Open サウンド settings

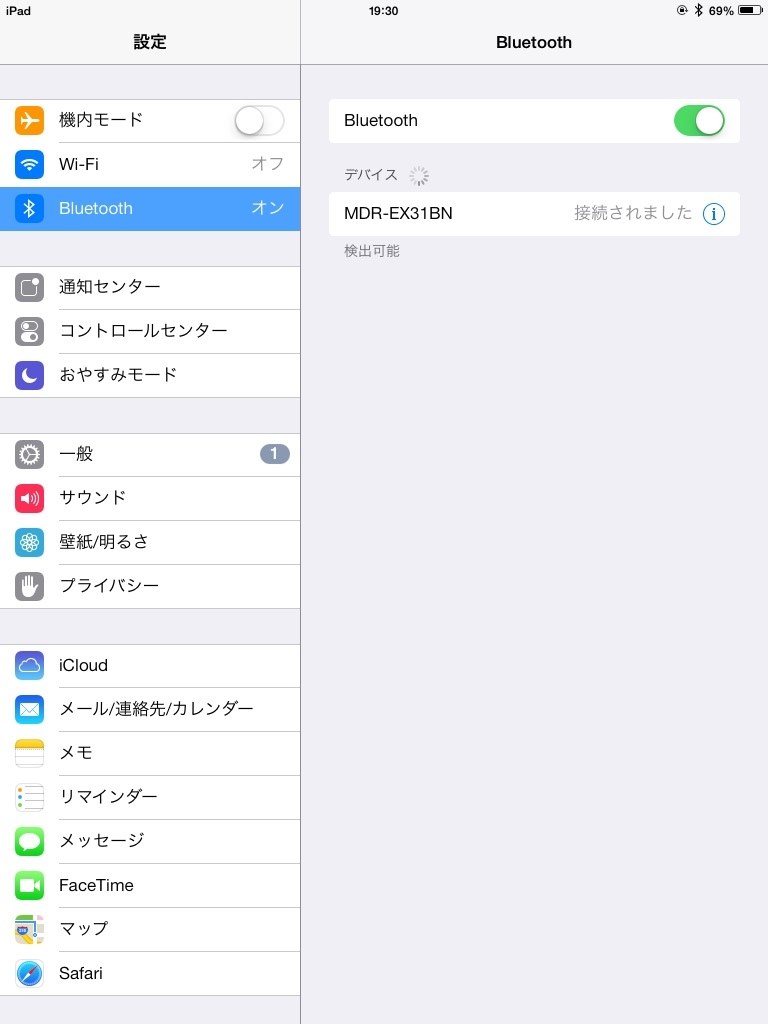pyautogui.click(x=150, y=498)
